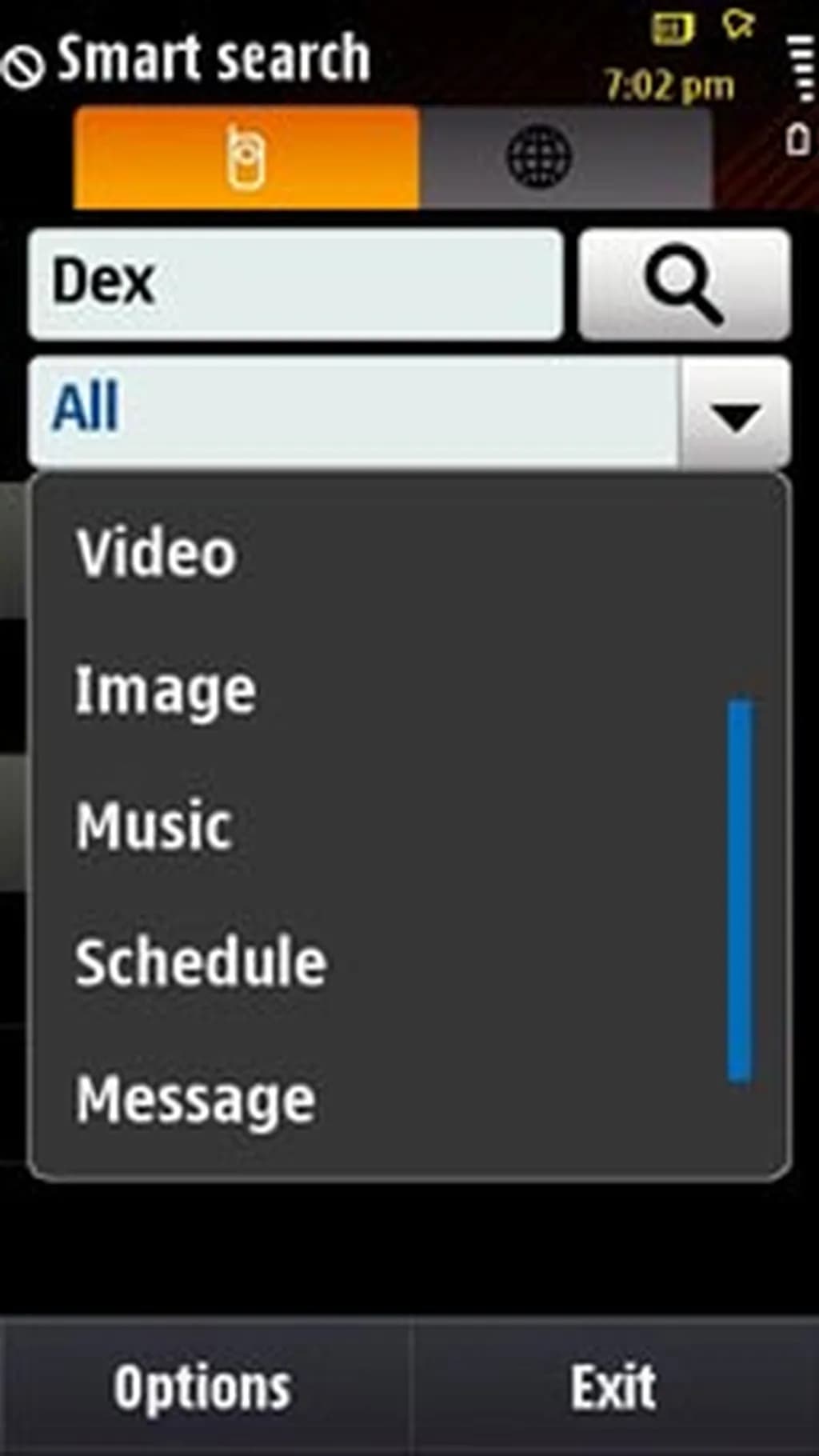Select Video from the category list
Image resolution: width=819 pixels, height=1456 pixels.
tap(157, 553)
